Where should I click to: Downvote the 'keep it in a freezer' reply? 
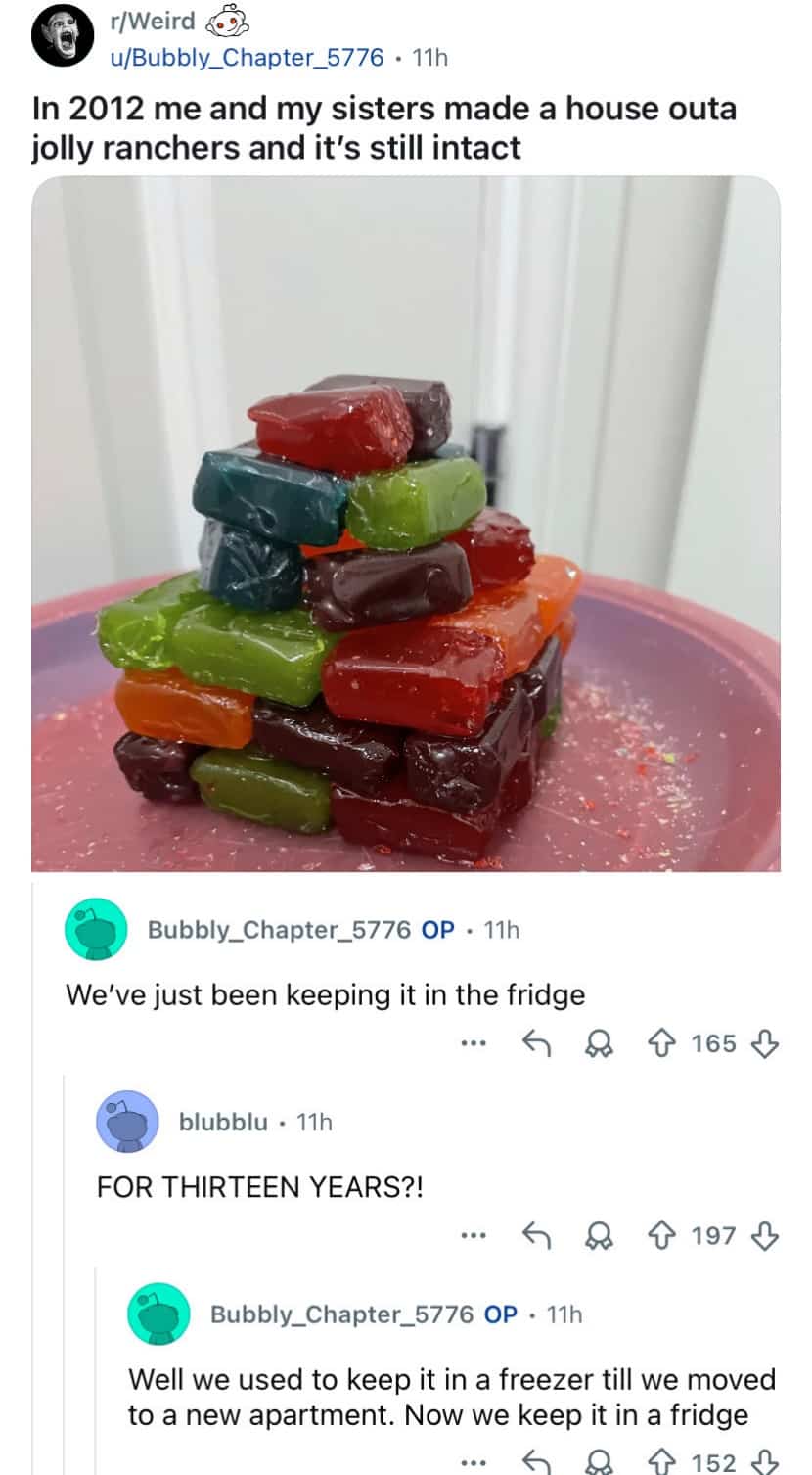coord(763,1462)
